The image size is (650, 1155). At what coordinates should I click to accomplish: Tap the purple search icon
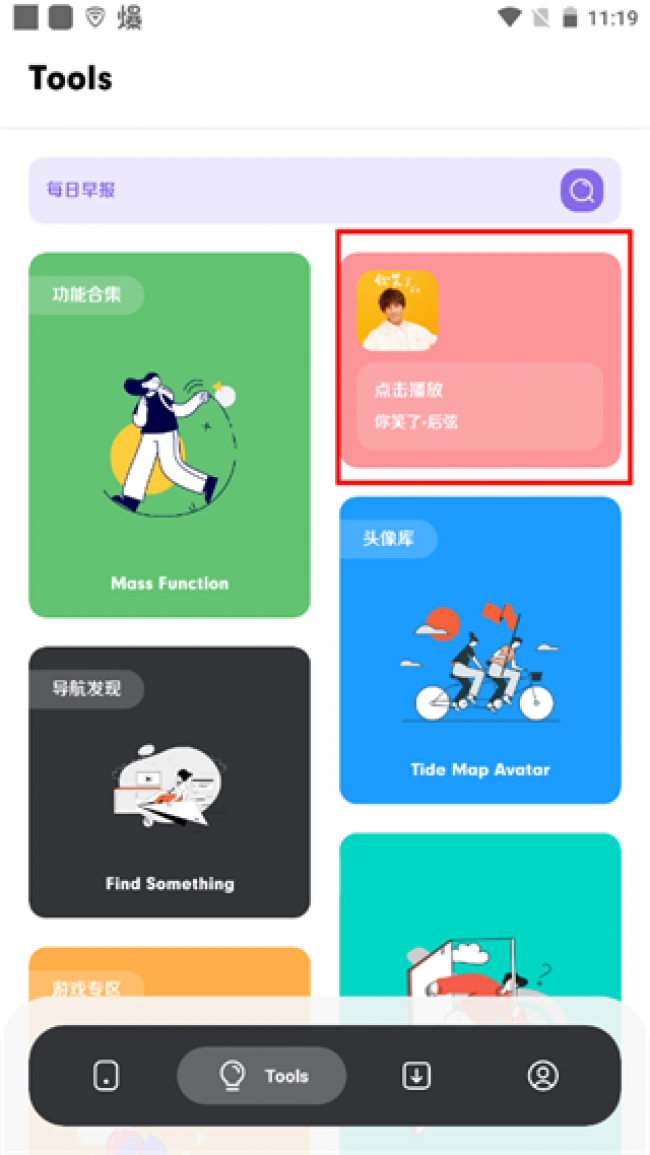click(581, 191)
